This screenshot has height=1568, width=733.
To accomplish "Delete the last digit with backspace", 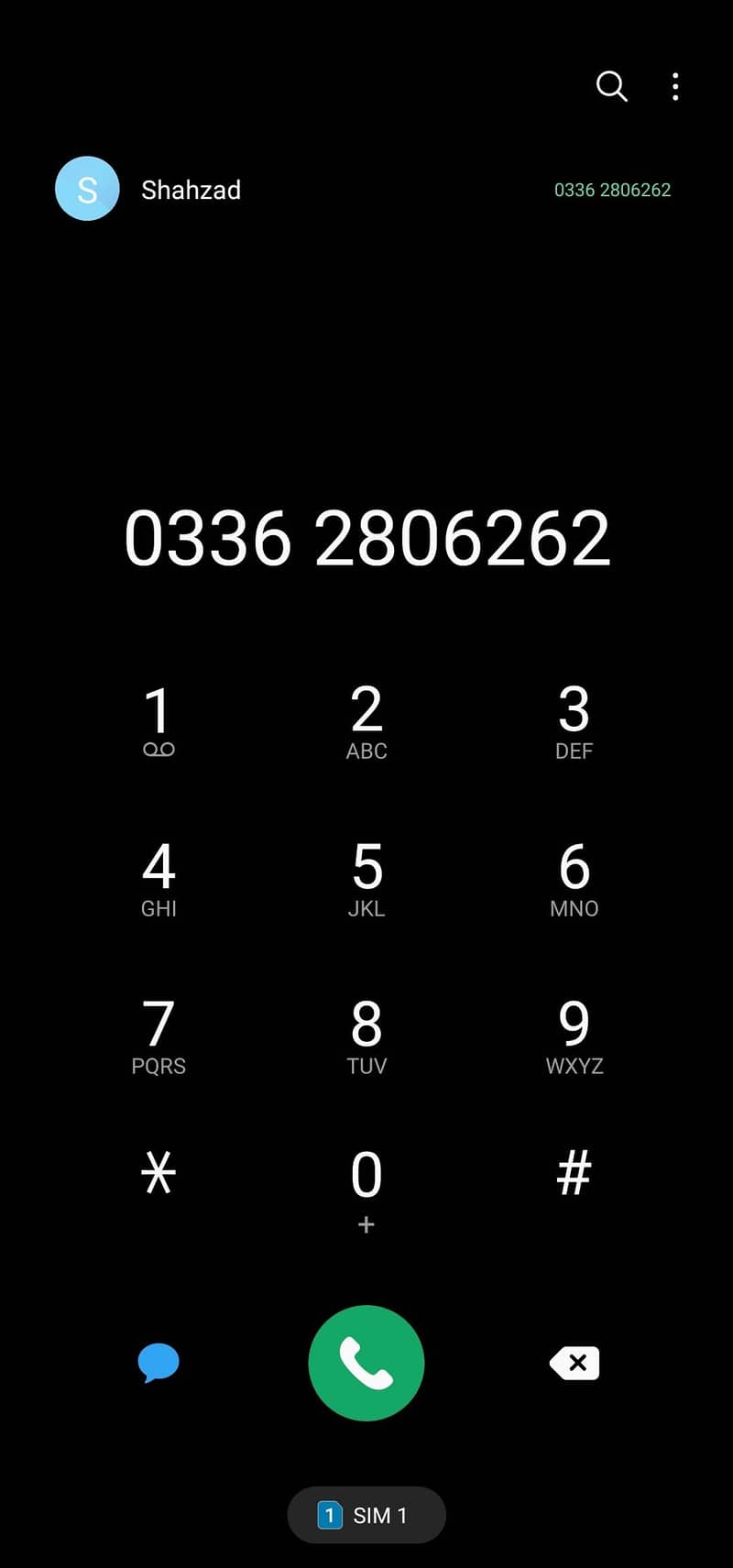I will (574, 1363).
